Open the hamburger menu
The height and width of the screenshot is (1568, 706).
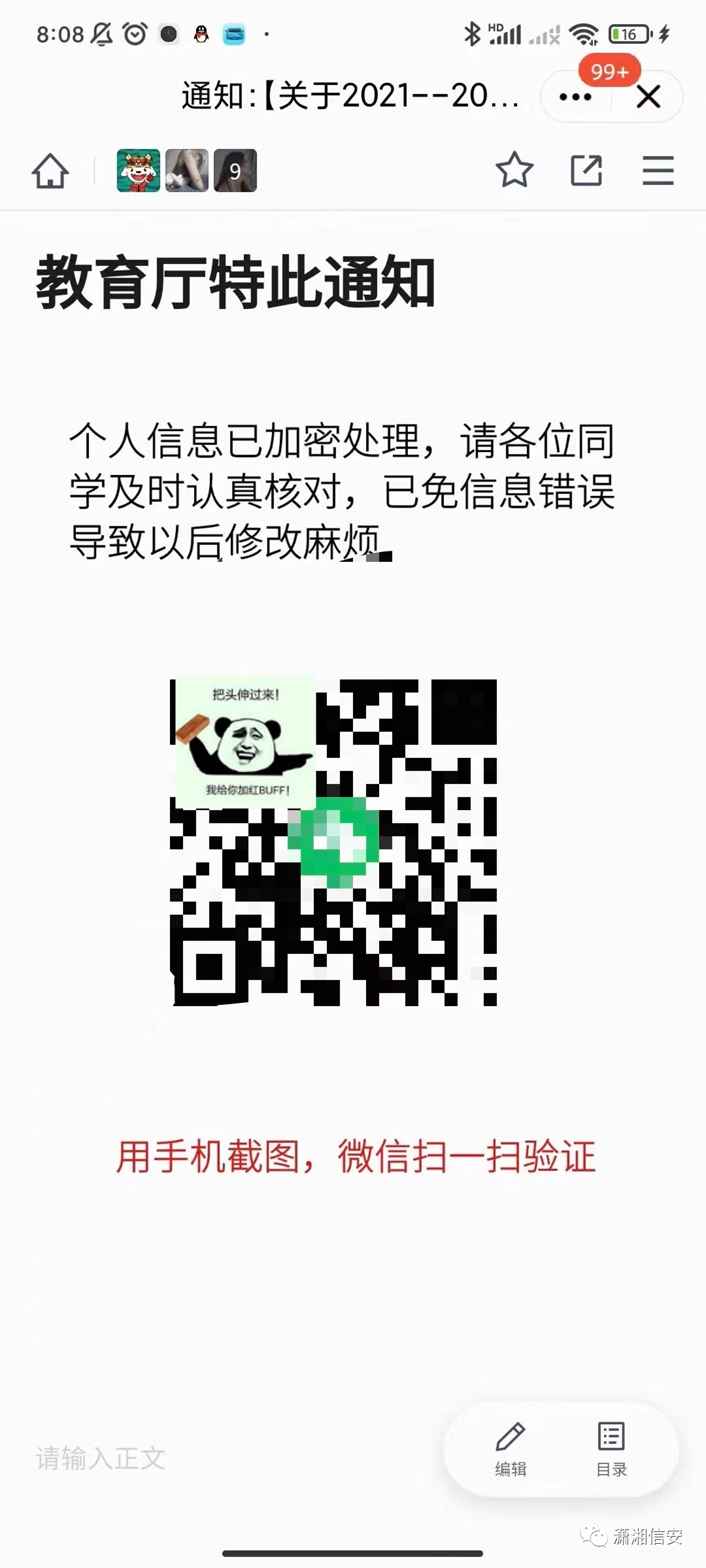[x=658, y=171]
